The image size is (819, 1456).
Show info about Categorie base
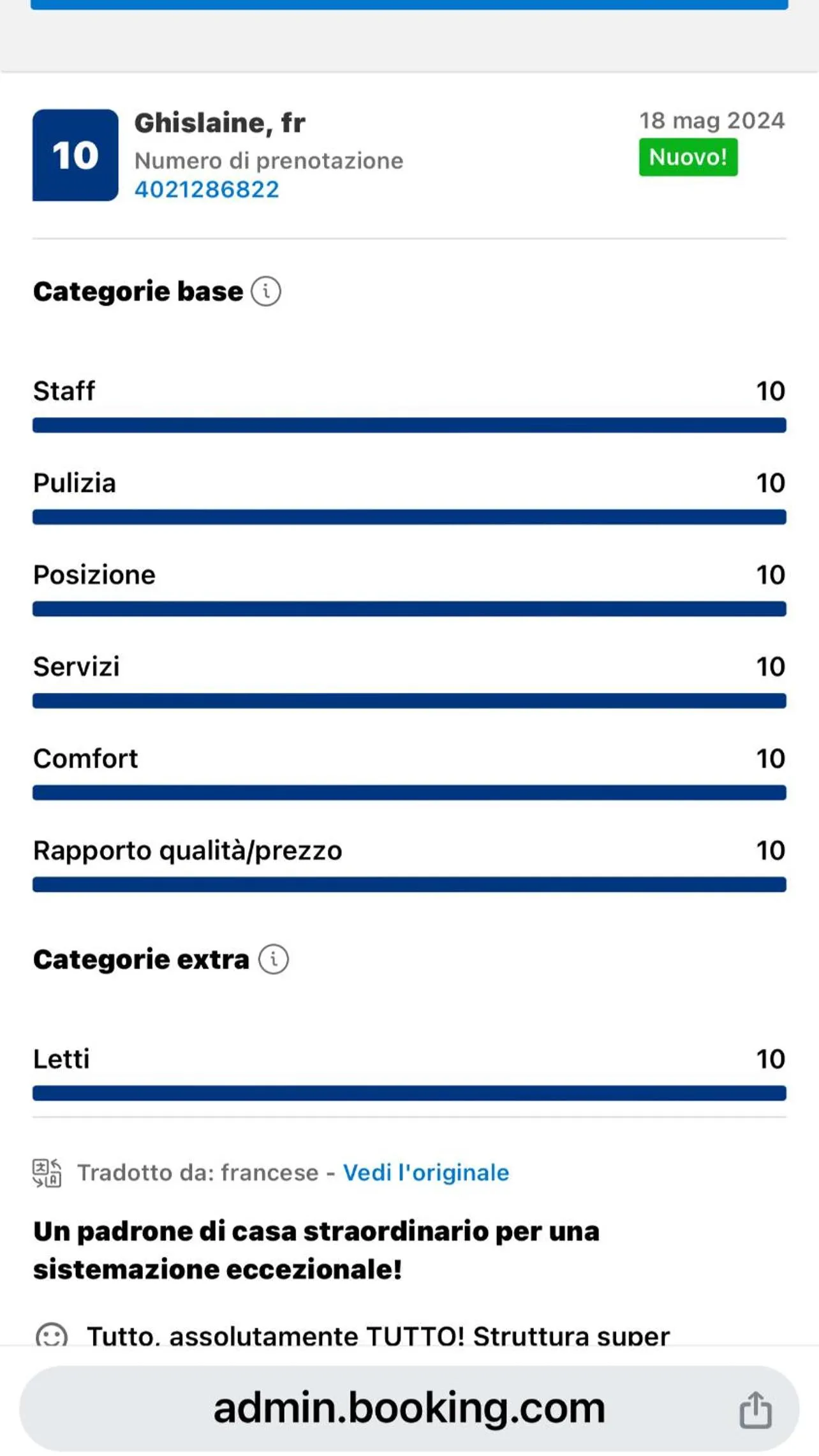tap(266, 292)
